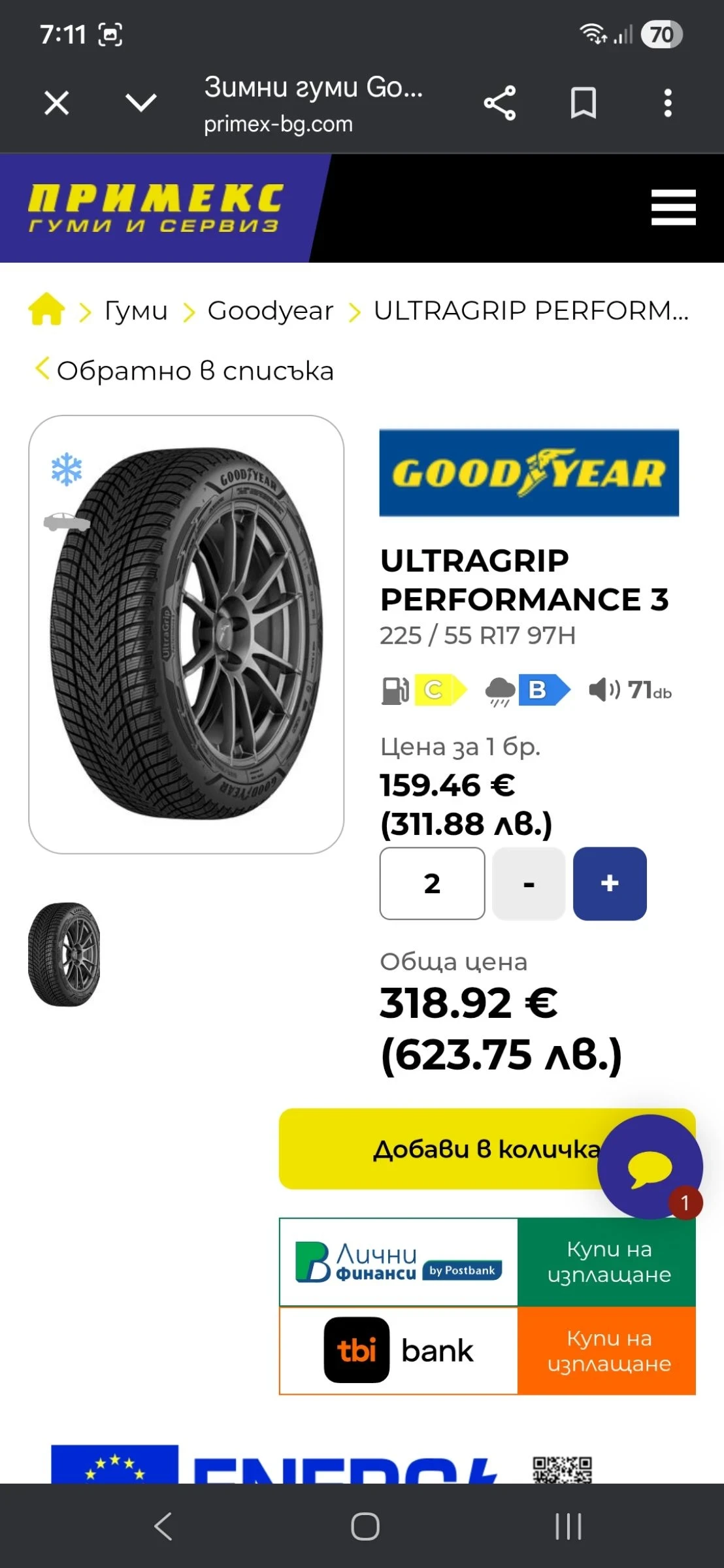The height and width of the screenshot is (1568, 724).
Task: Open the browser three-dot overflow menu
Action: [667, 103]
